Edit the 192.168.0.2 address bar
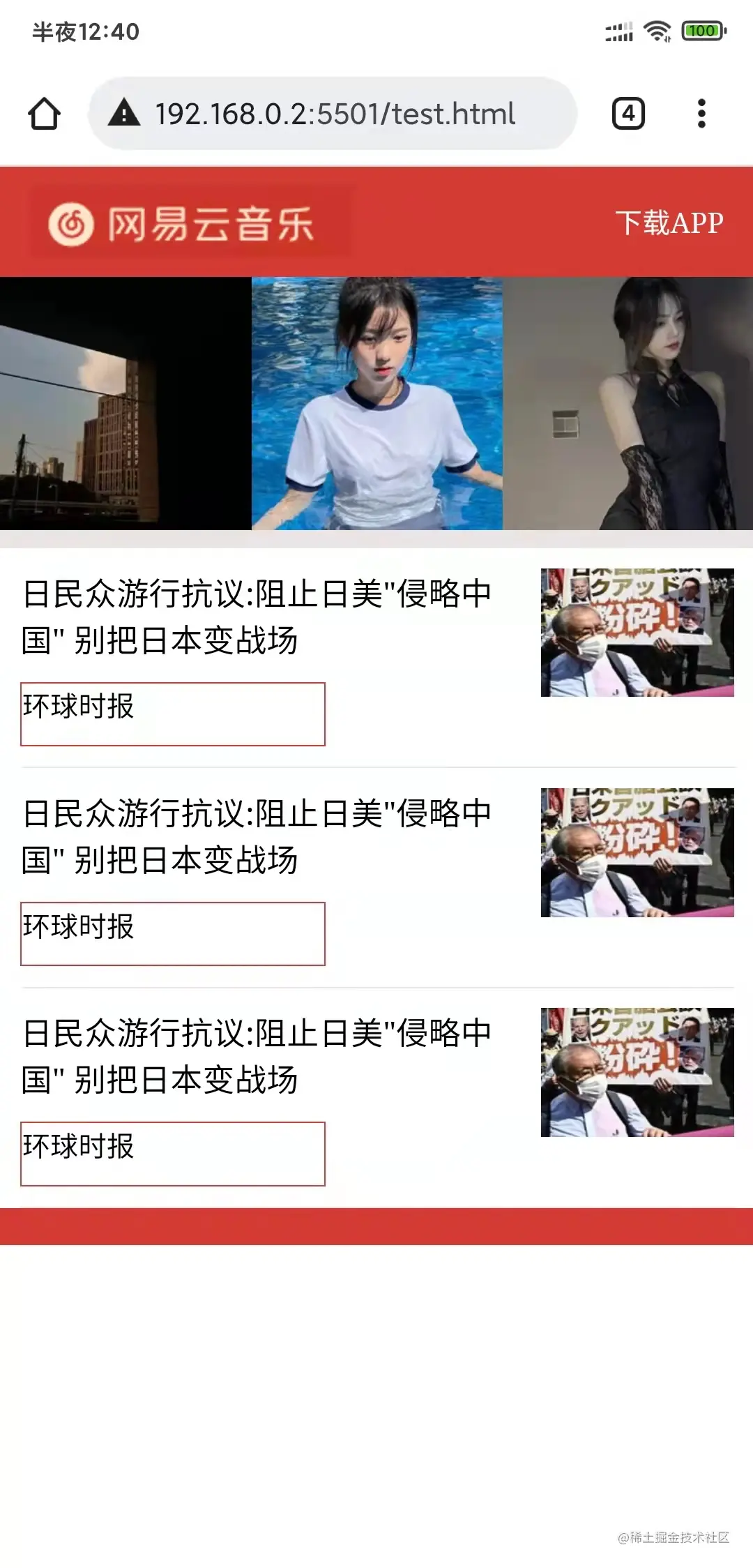 tap(335, 114)
